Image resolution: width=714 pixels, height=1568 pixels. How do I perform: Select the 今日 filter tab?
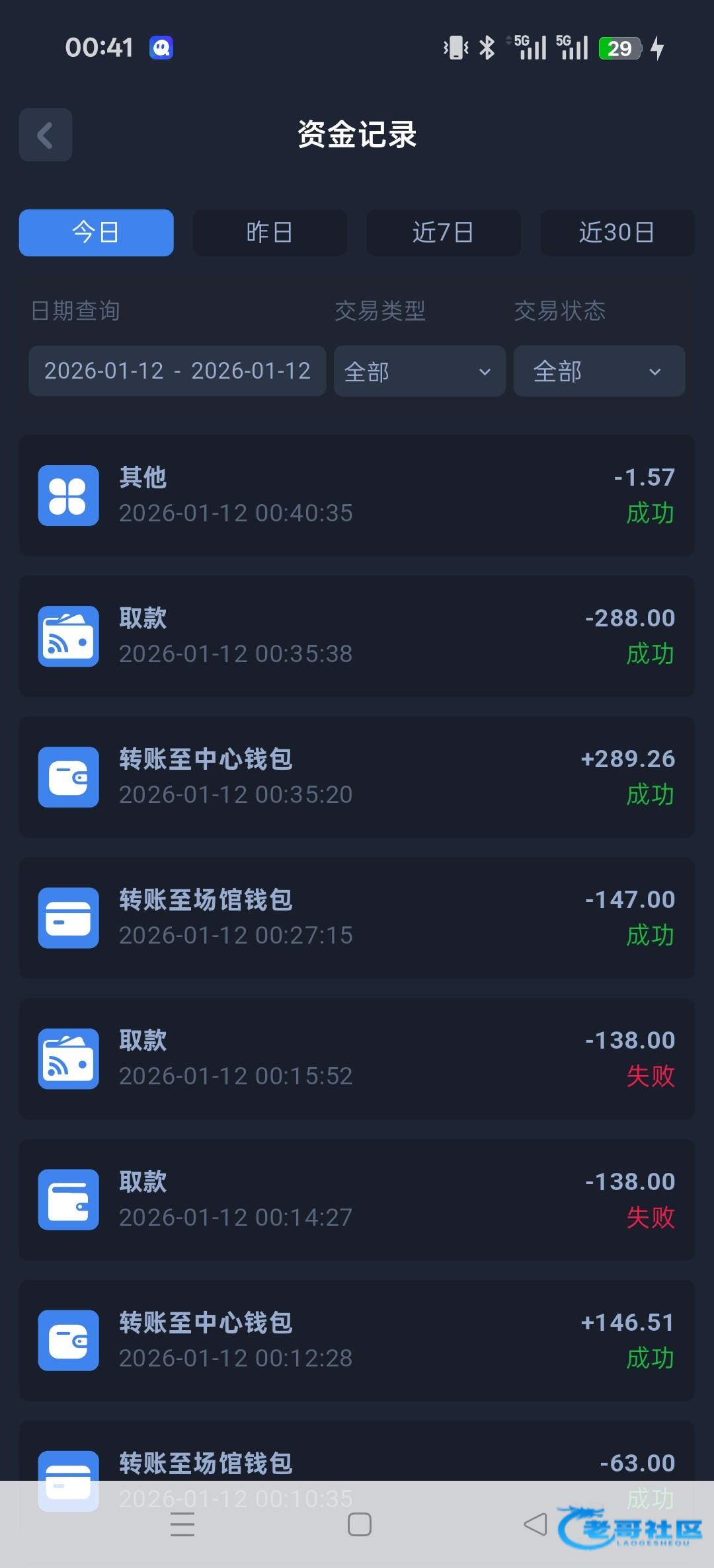pos(97,233)
